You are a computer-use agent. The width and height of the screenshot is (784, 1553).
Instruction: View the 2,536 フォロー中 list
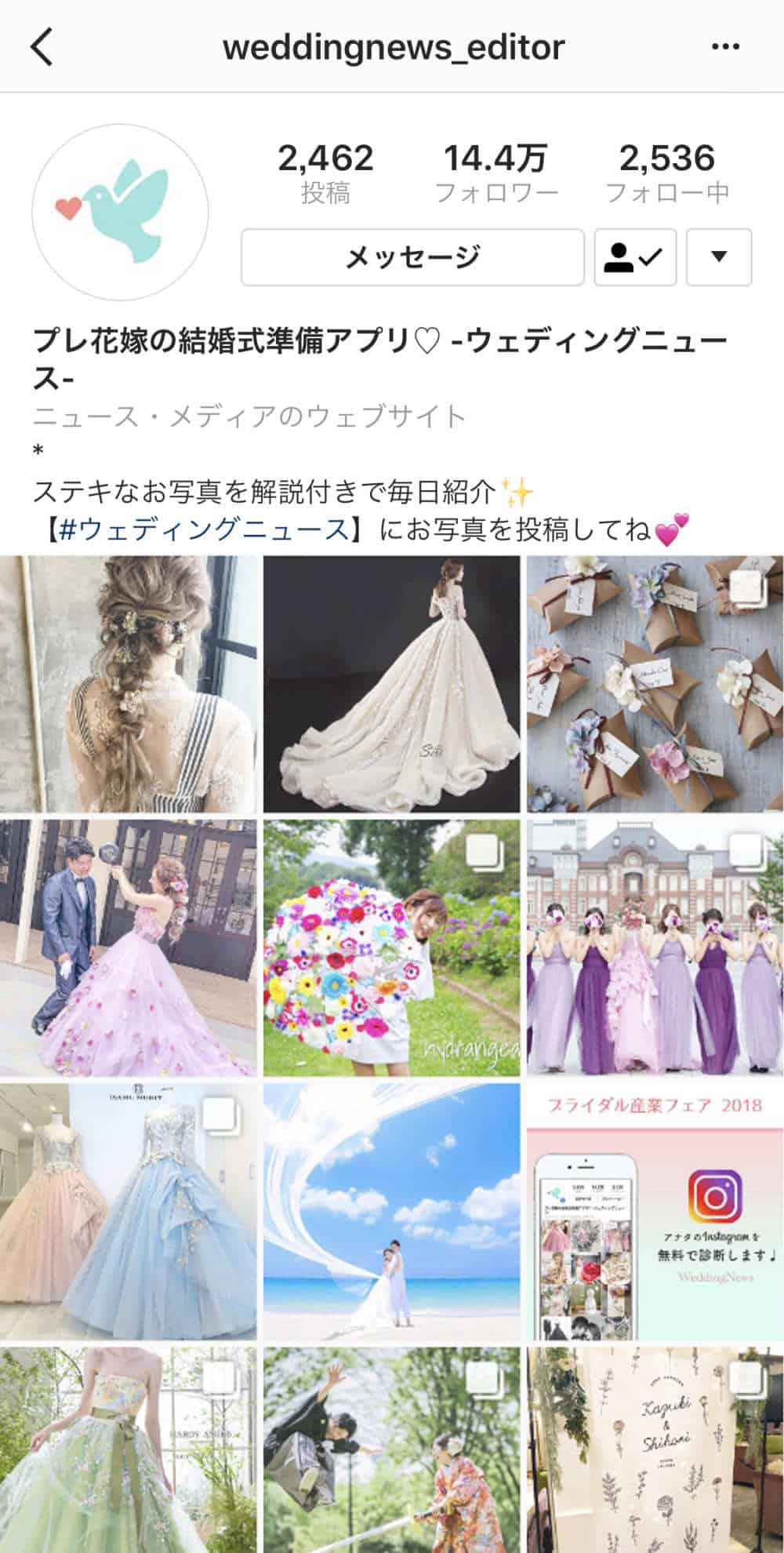pyautogui.click(x=667, y=173)
